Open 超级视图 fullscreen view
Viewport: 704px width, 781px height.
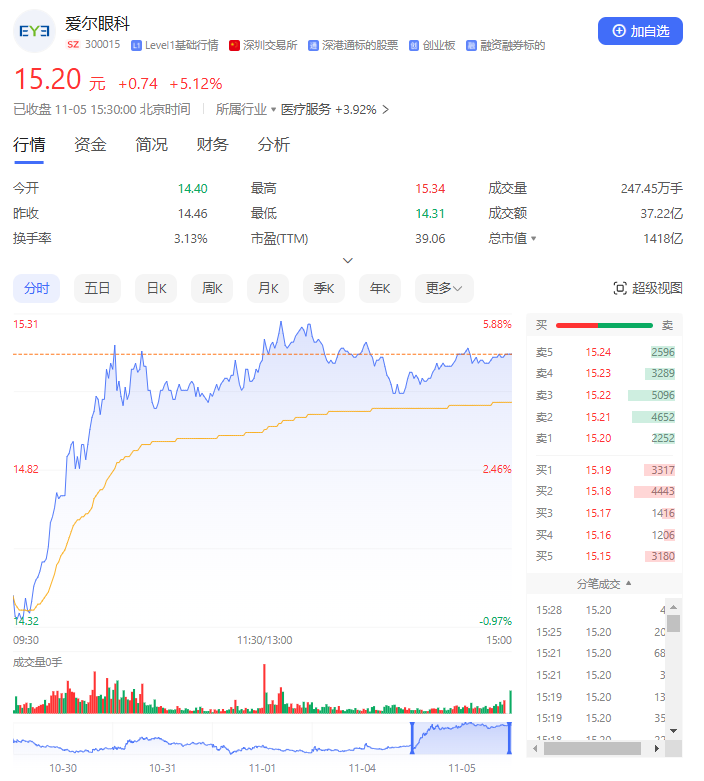648,288
